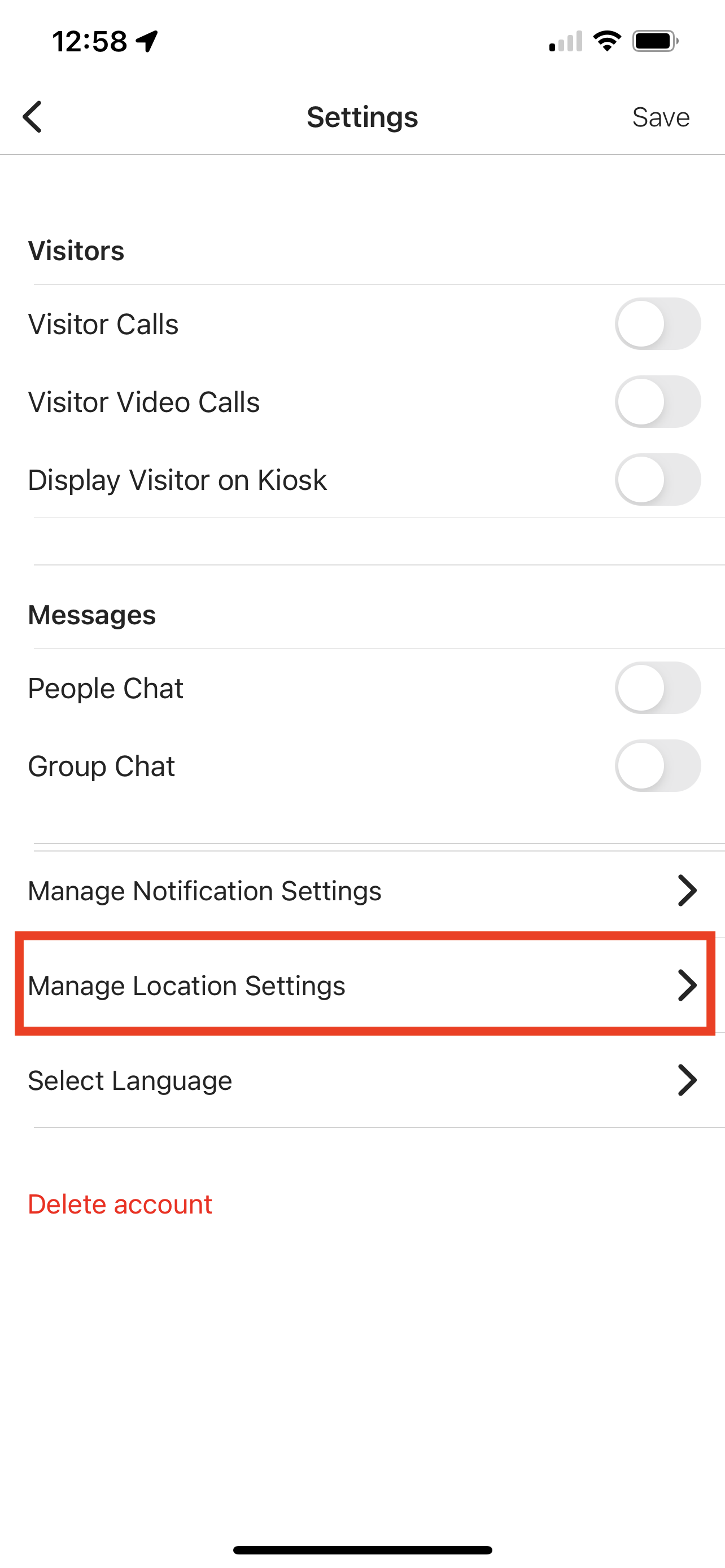Open the Select Language option

pyautogui.click(x=363, y=1080)
